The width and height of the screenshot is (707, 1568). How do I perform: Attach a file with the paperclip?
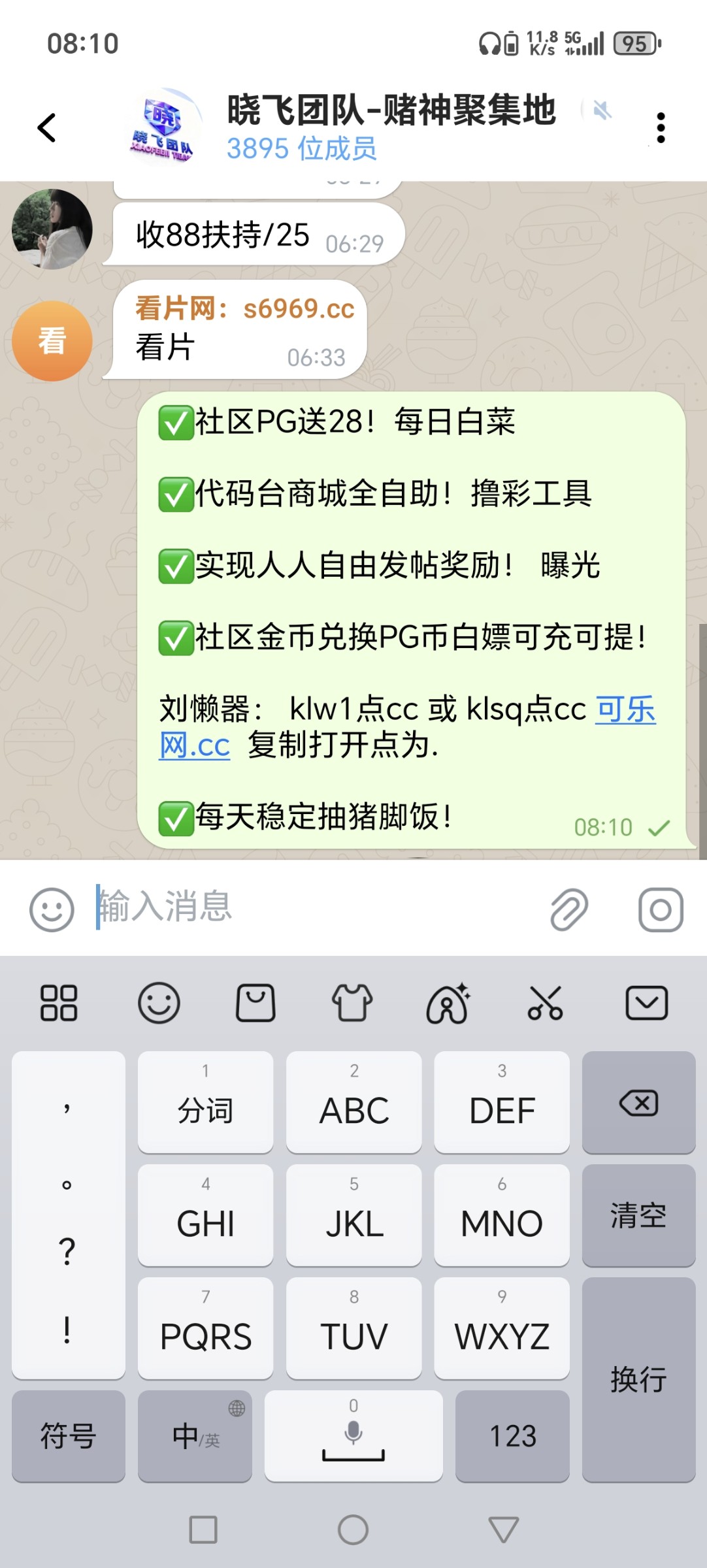[568, 909]
